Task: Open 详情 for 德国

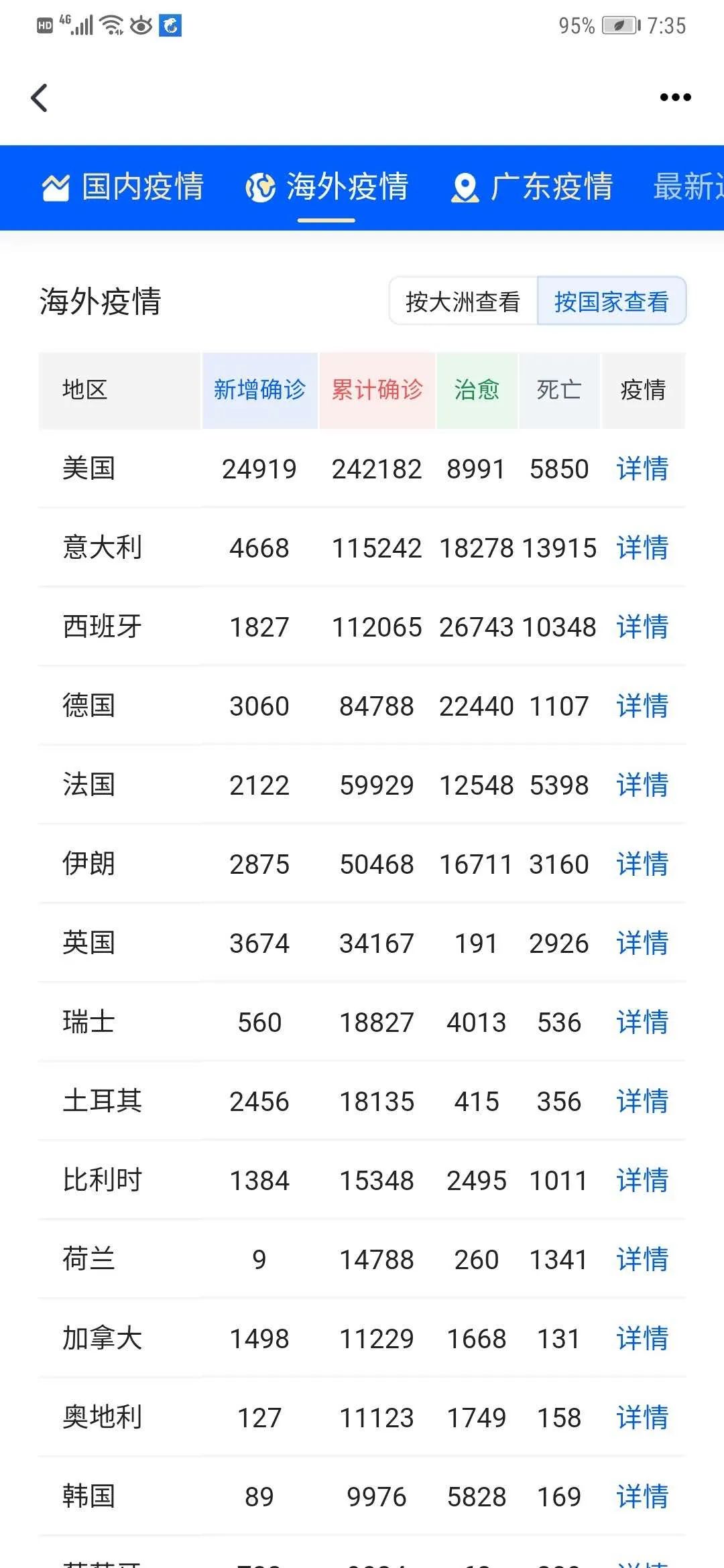Action: pyautogui.click(x=642, y=706)
